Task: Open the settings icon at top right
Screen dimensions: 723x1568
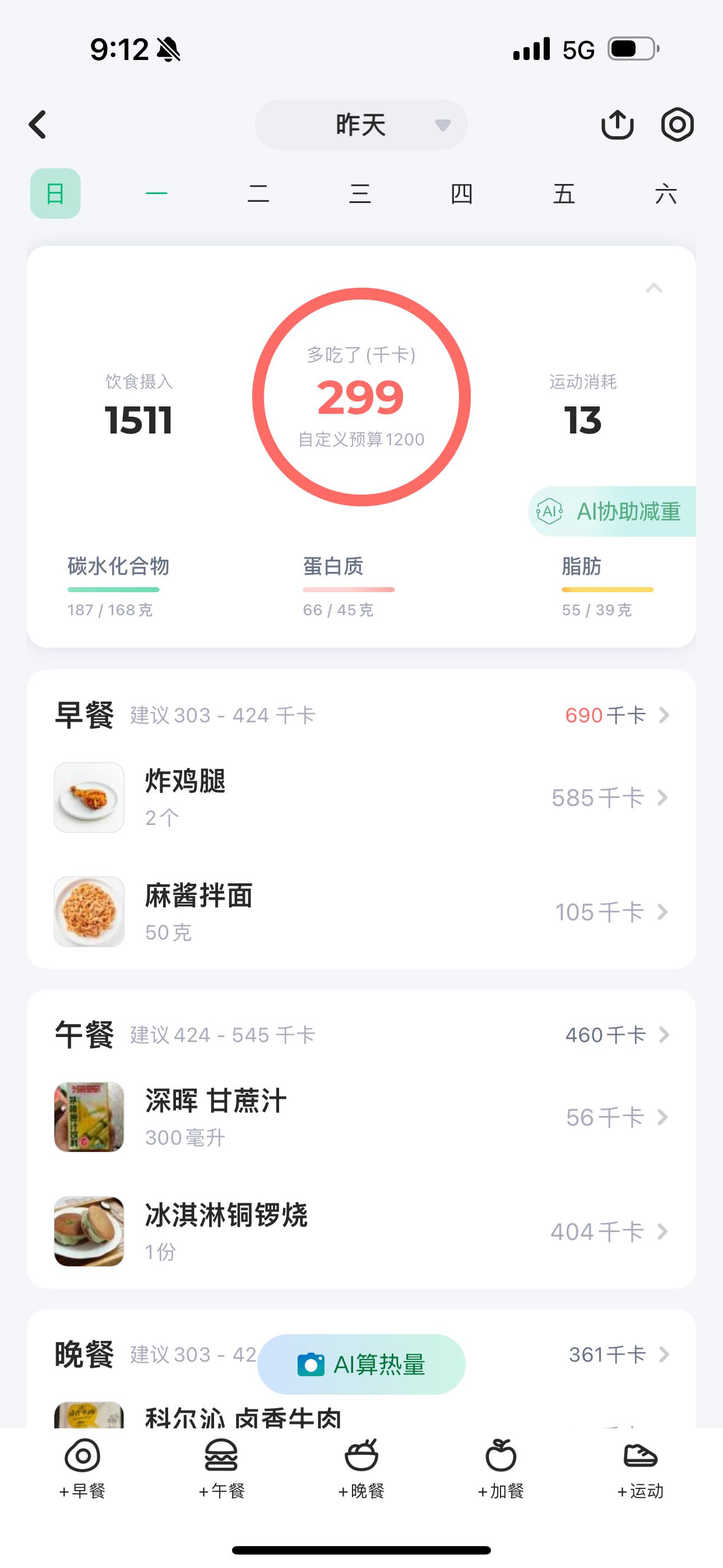Action: click(x=676, y=125)
